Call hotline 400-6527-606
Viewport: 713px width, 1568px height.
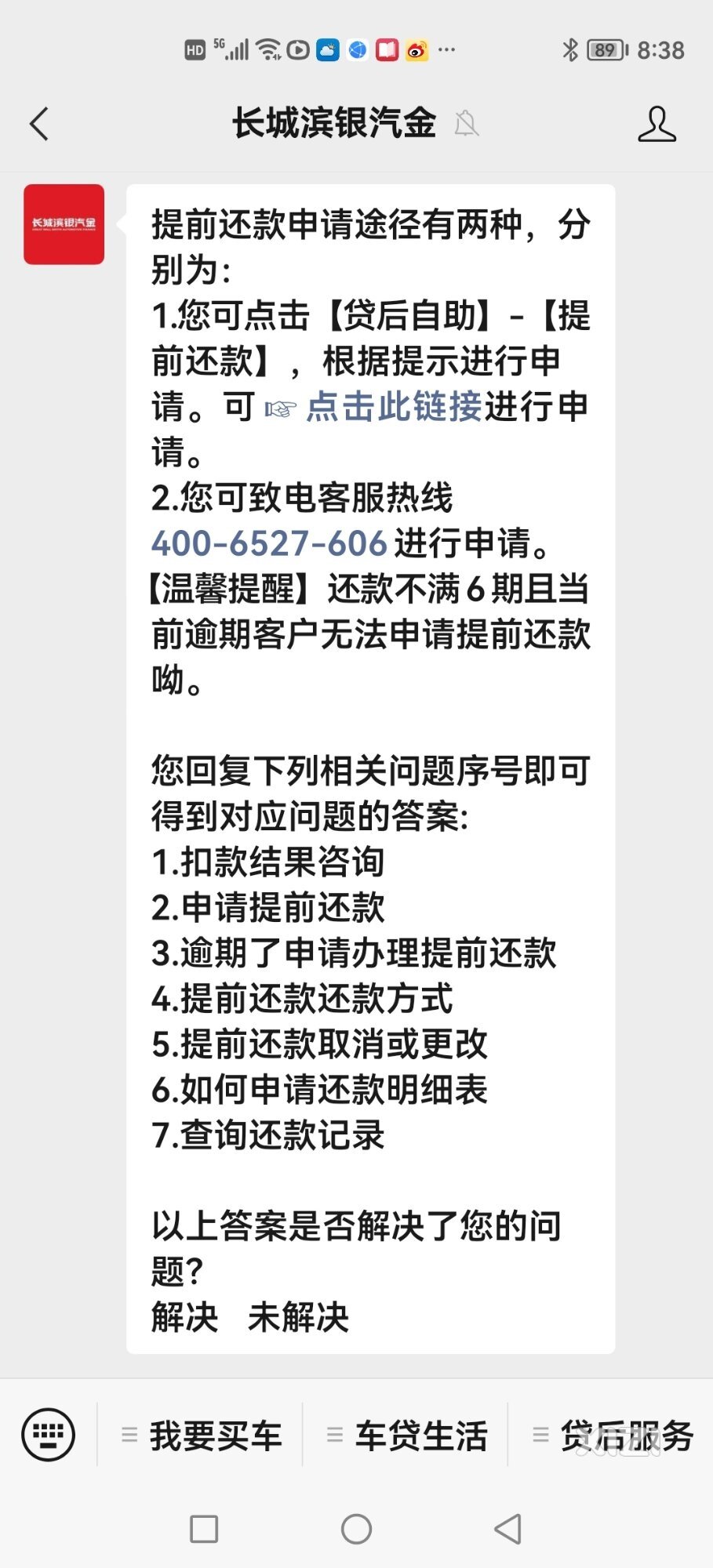click(x=269, y=543)
